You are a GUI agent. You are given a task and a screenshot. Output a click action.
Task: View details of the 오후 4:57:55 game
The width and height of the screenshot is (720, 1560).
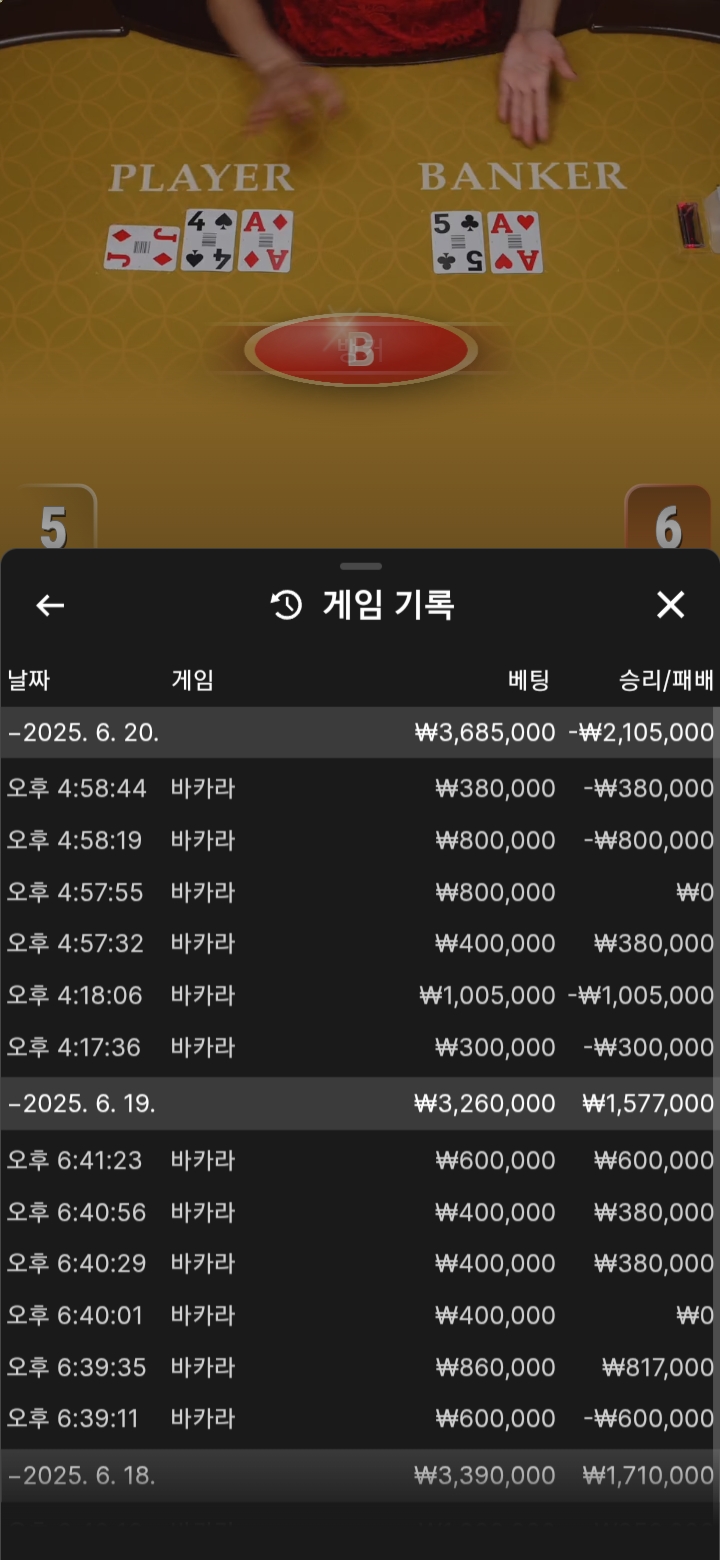tap(360, 892)
